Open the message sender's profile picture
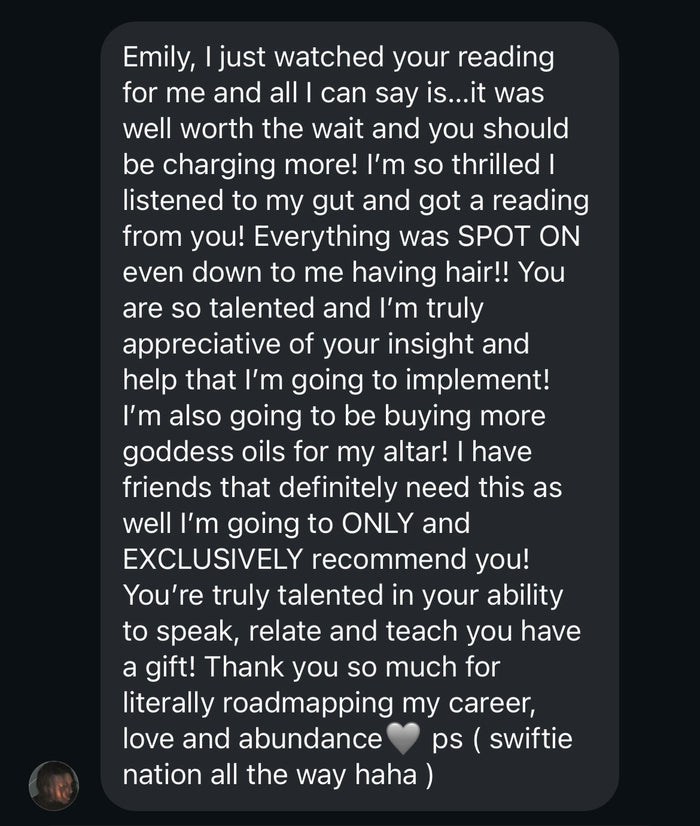Viewport: 700px width, 826px height. 54,784
